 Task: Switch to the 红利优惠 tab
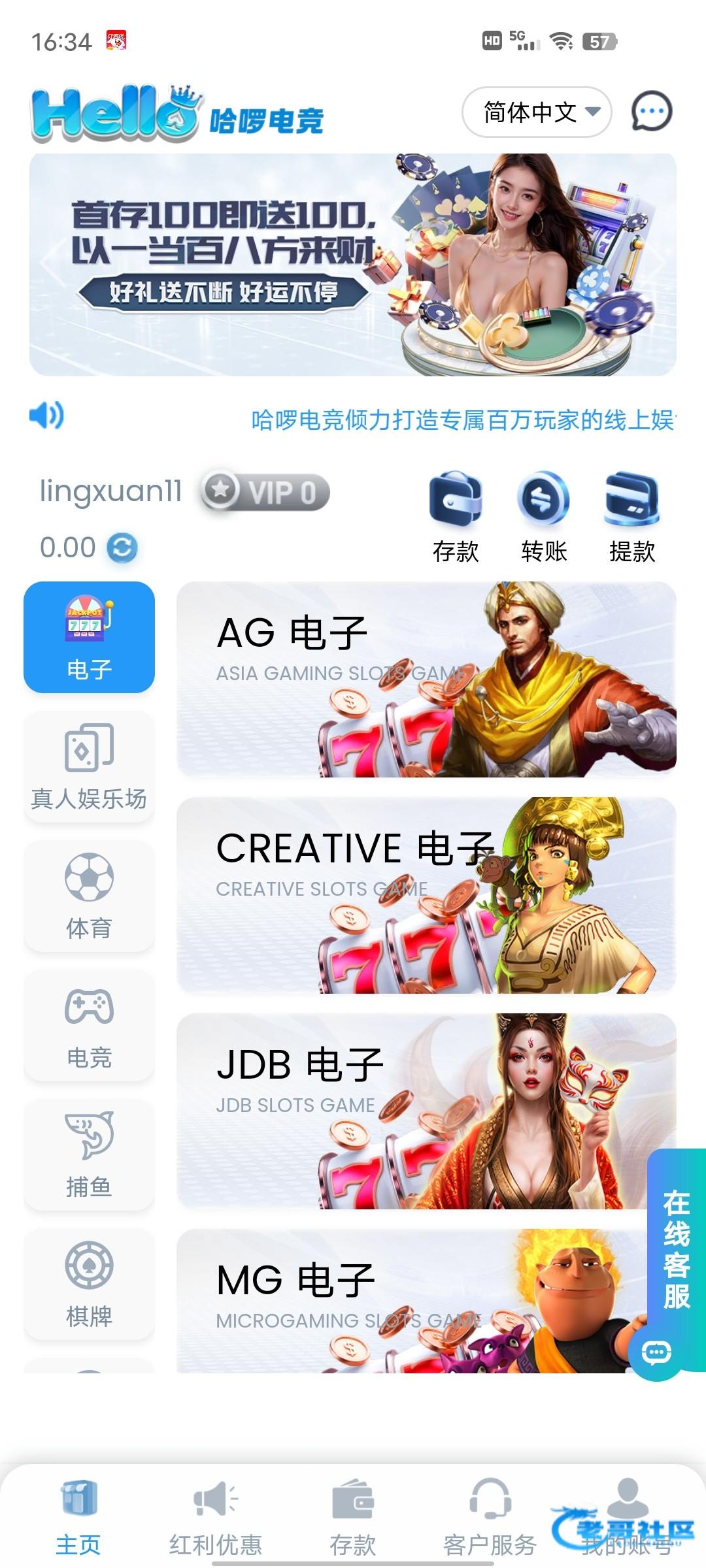click(x=215, y=1516)
